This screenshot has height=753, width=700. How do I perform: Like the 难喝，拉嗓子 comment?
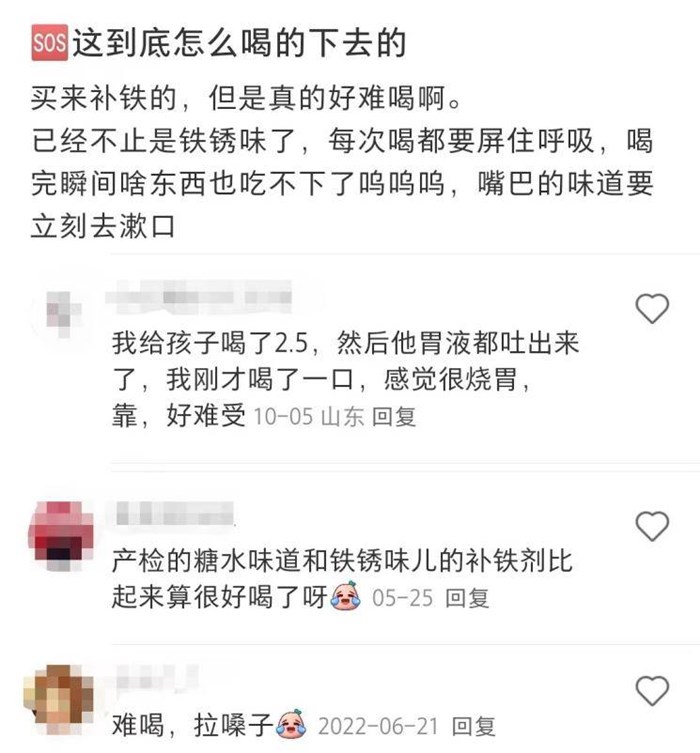[x=652, y=689]
